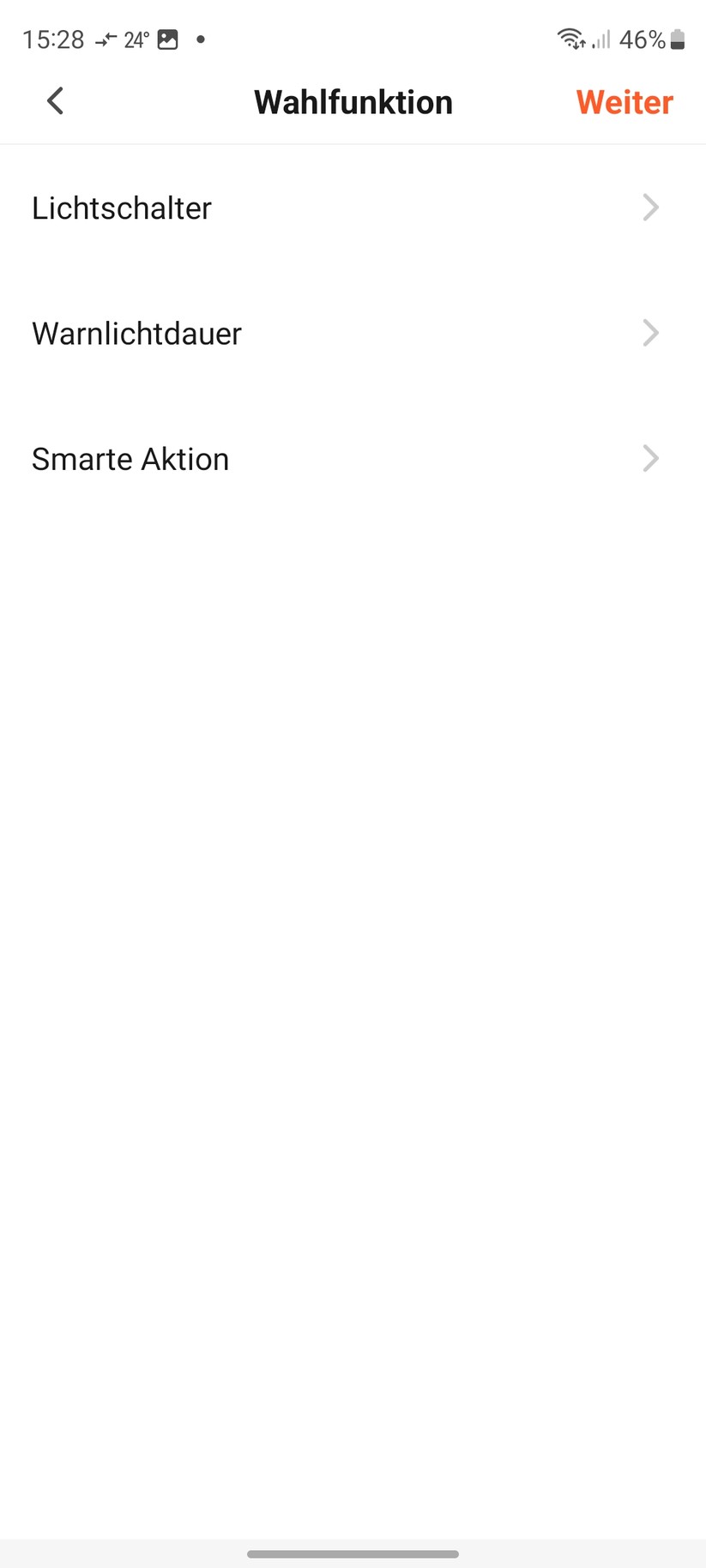706x1568 pixels.
Task: Tap the battery percentage reading 46%
Action: (x=643, y=39)
